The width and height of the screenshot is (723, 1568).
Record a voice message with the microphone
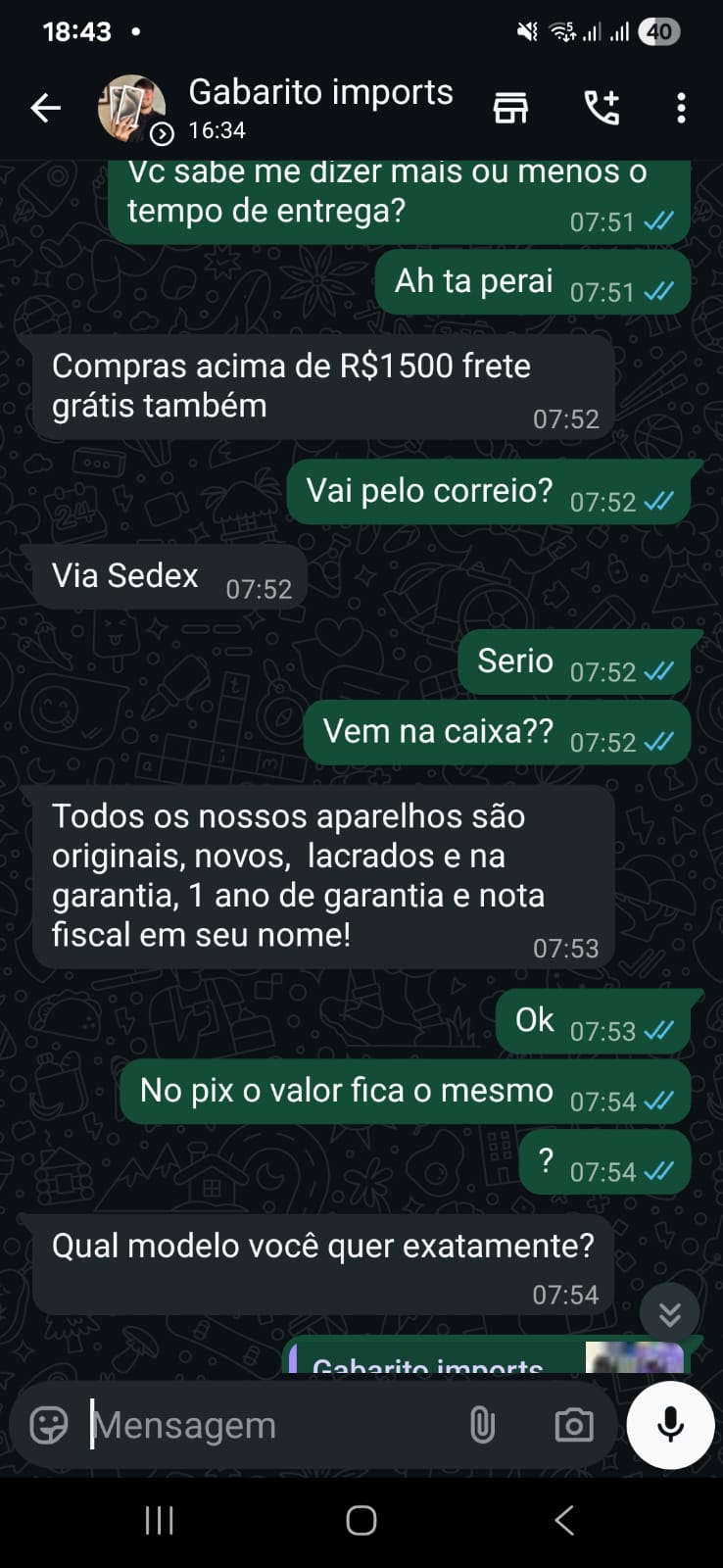click(x=670, y=1425)
